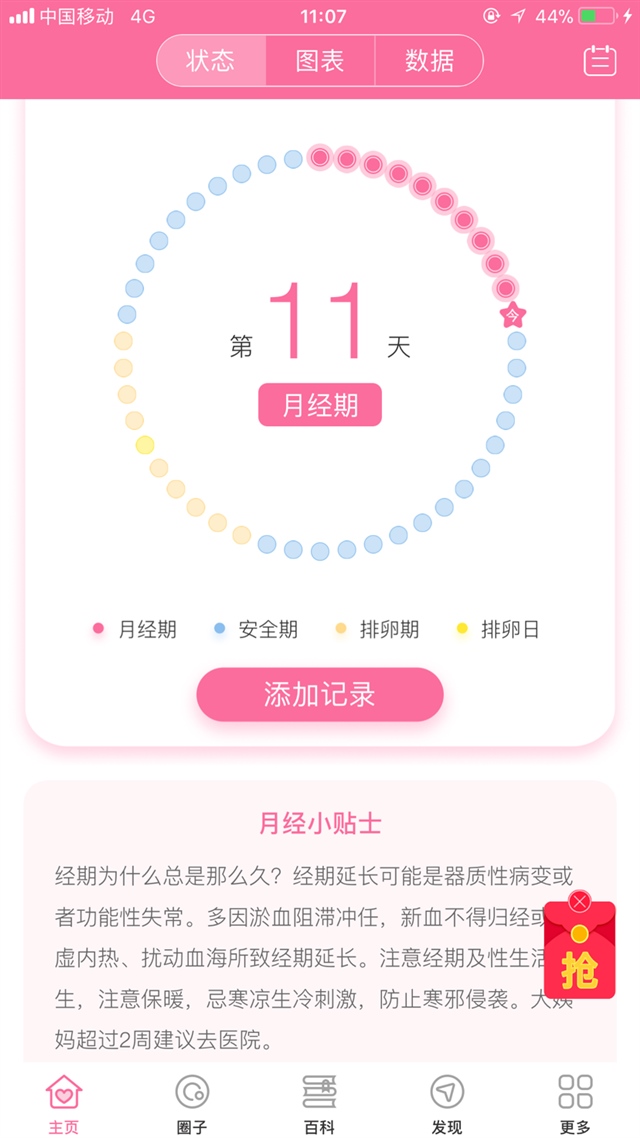This screenshot has width=640, height=1138.
Task: Open the calendar icon in the header
Action: click(600, 60)
